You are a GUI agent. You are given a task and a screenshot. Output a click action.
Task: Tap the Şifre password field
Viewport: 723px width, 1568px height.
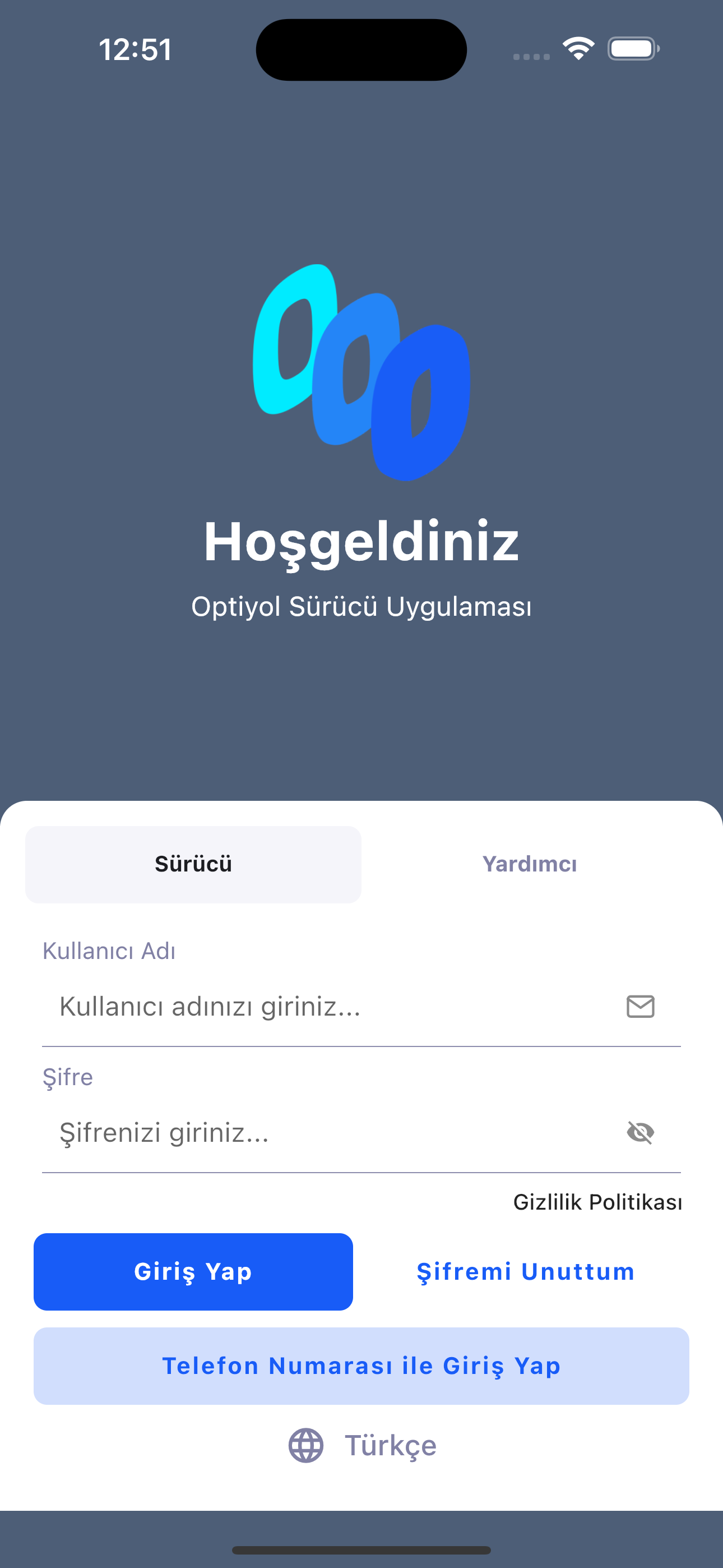tap(361, 1132)
